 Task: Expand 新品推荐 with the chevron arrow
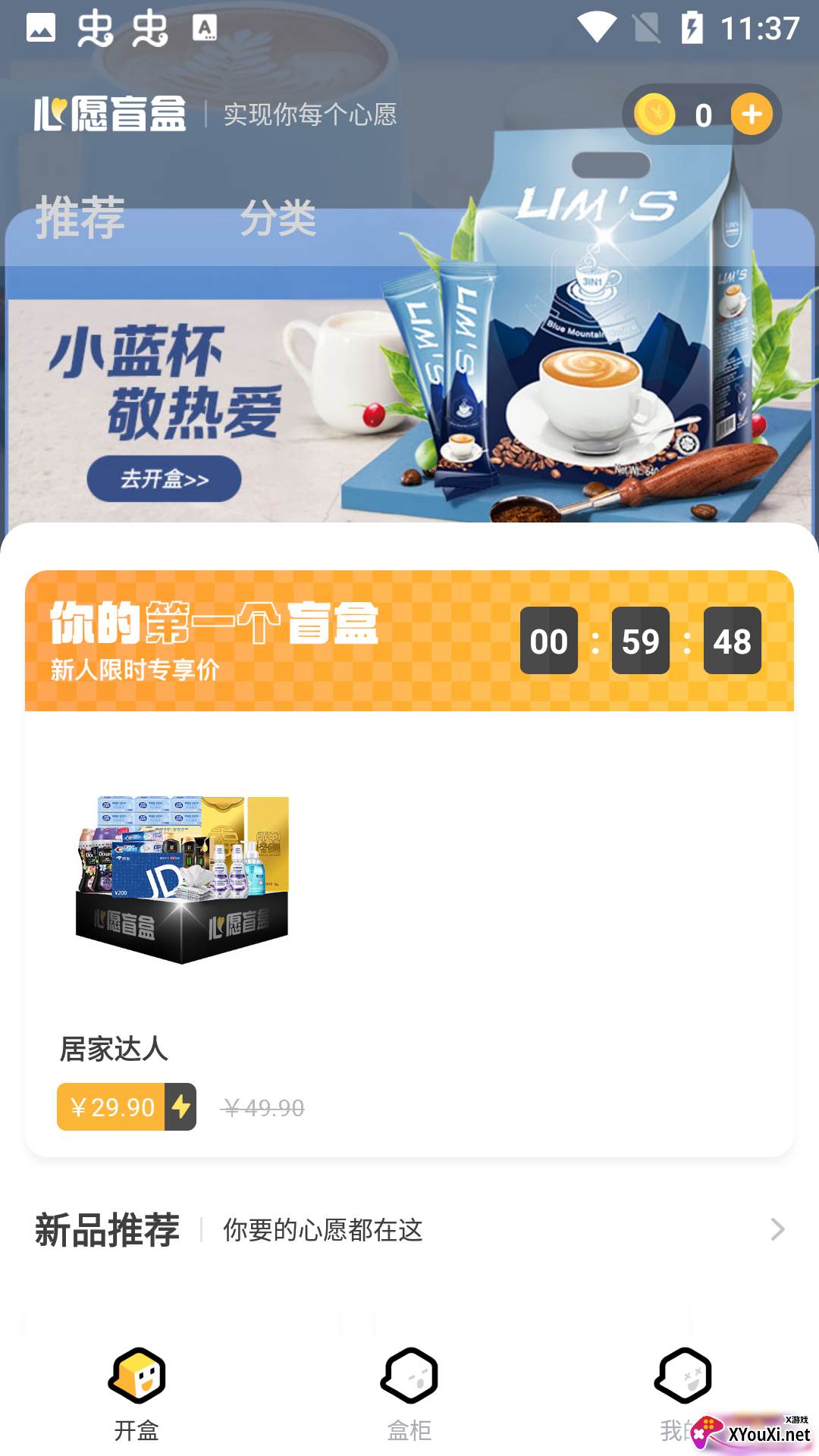click(x=777, y=1229)
